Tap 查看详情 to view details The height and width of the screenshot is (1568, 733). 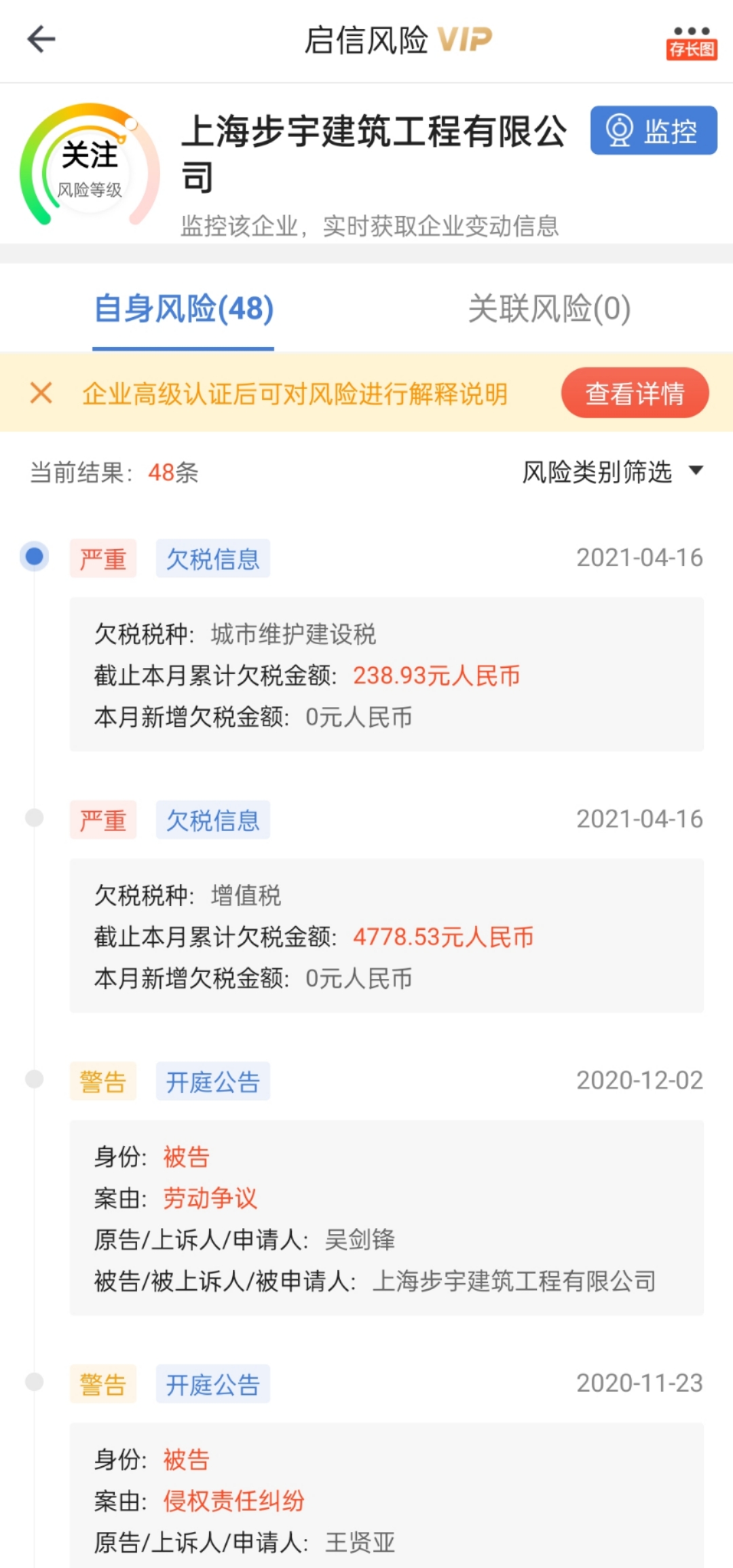(635, 393)
